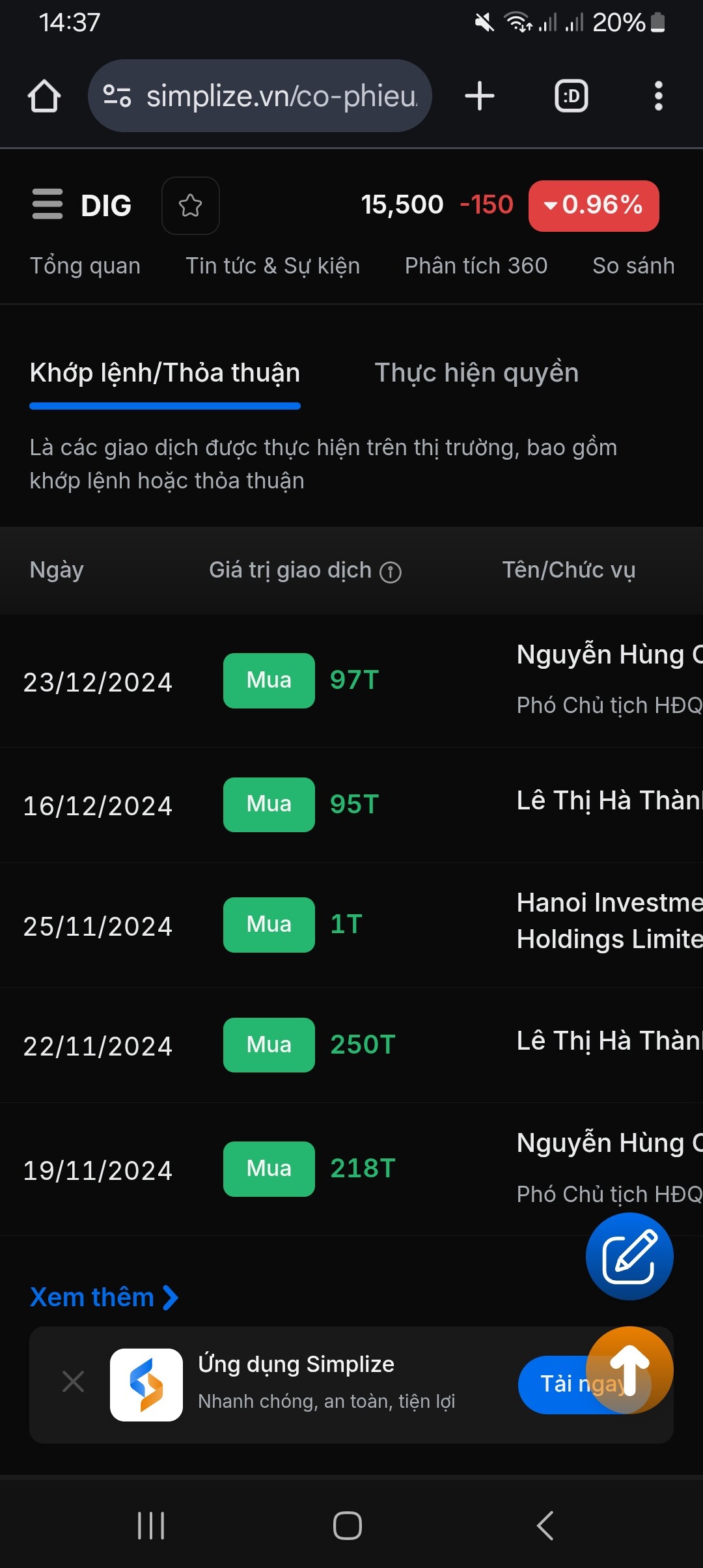Image resolution: width=703 pixels, height=1568 pixels.
Task: Open a new browser tab
Action: pos(480,96)
